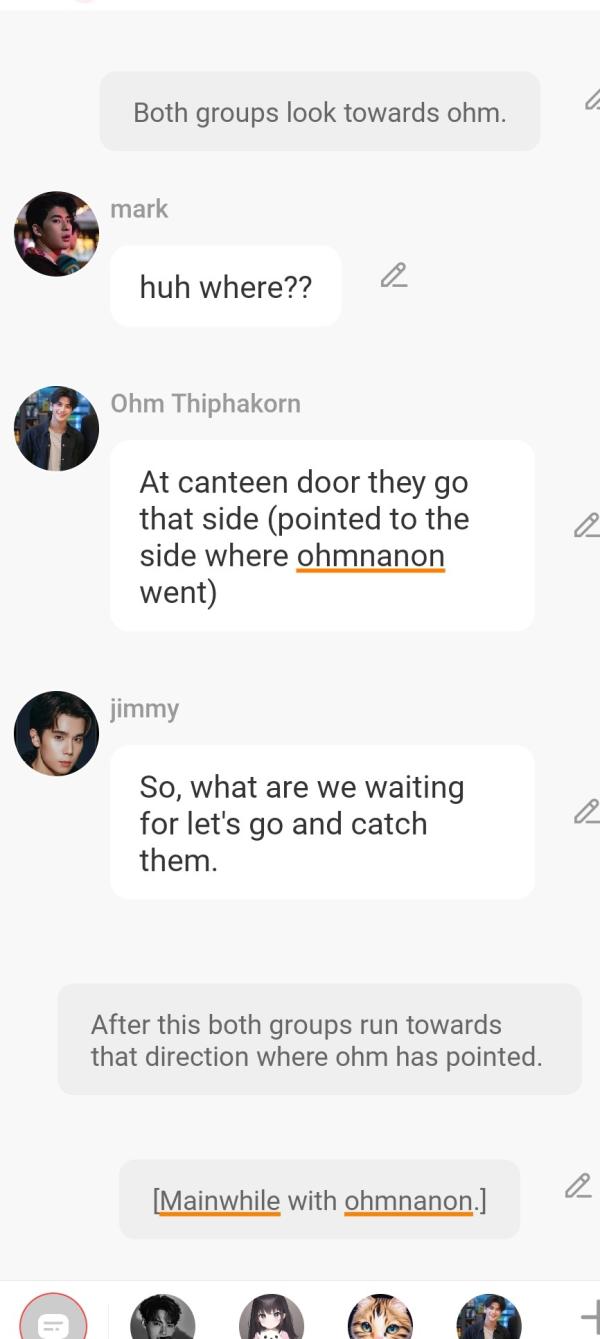The image size is (600, 1339).
Task: Edit jimmy's 'let's go and catch them' message
Action: pos(586,811)
